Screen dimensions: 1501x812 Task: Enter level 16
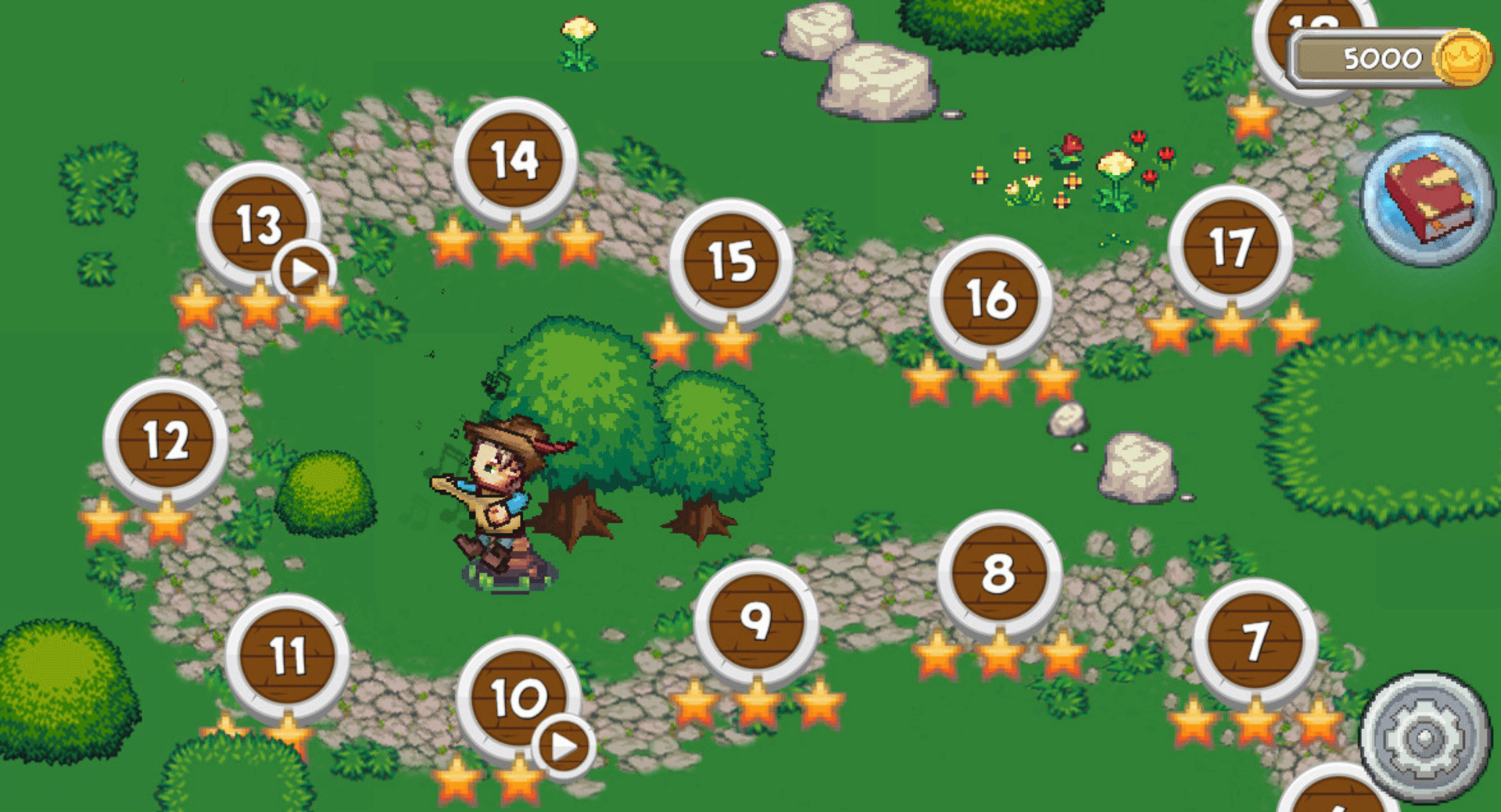click(991, 299)
